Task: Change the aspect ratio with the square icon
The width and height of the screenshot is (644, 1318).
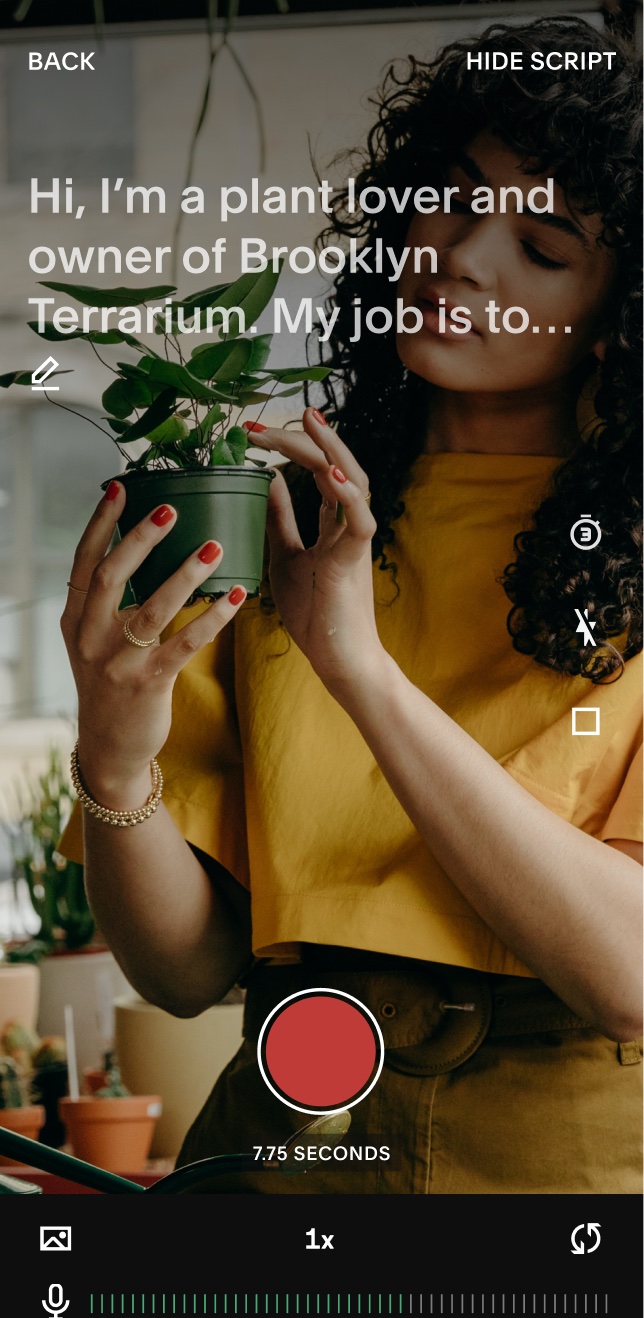Action: tap(586, 721)
